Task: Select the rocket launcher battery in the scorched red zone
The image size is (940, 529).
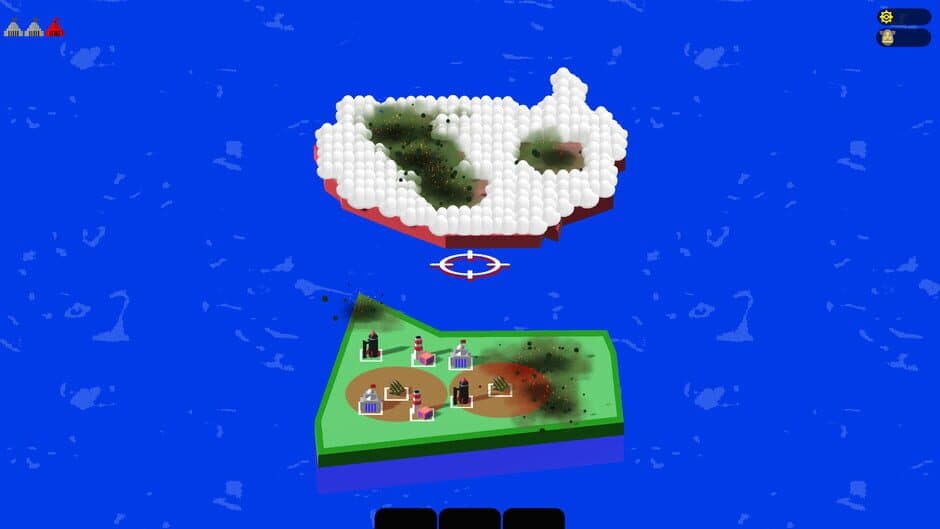Action: (500, 386)
